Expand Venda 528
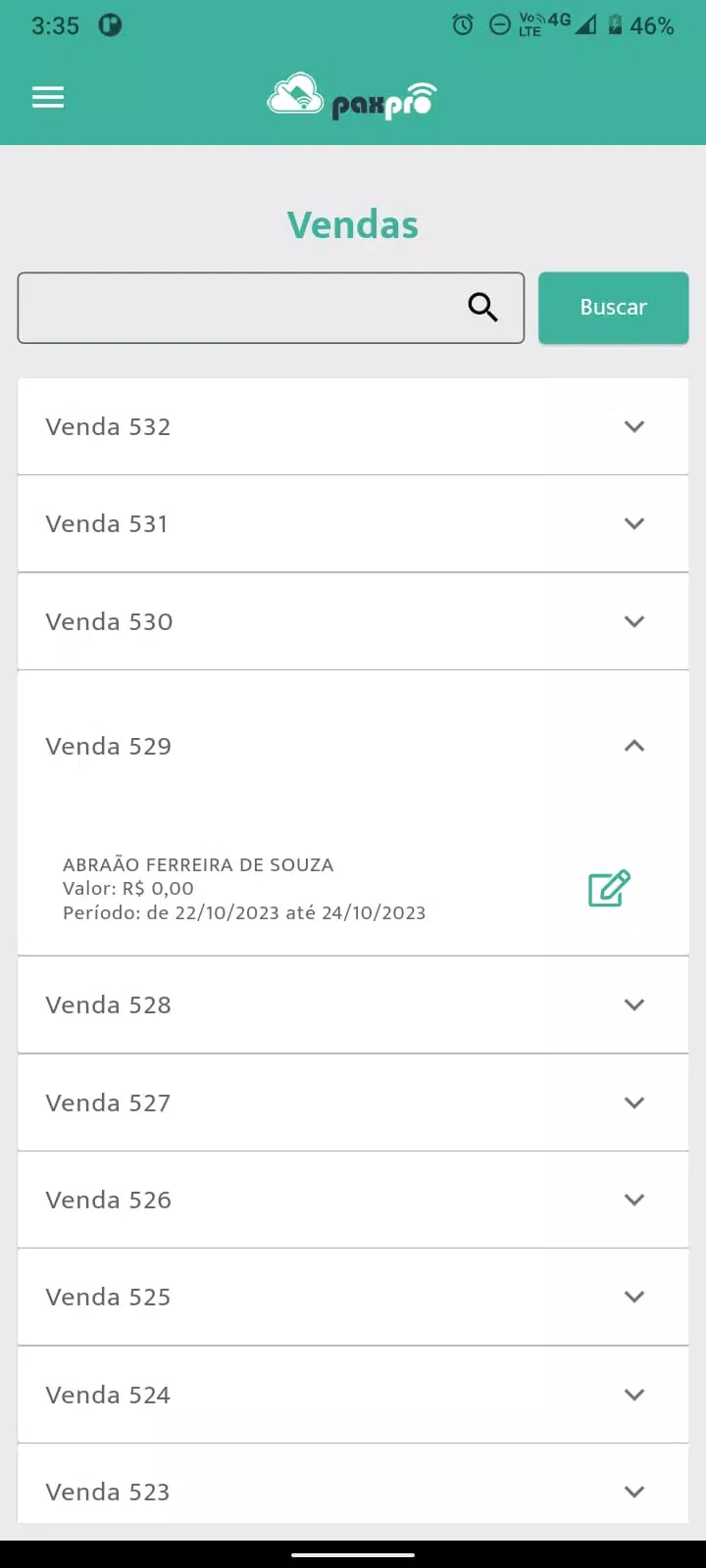This screenshot has height=1568, width=706. (353, 1004)
